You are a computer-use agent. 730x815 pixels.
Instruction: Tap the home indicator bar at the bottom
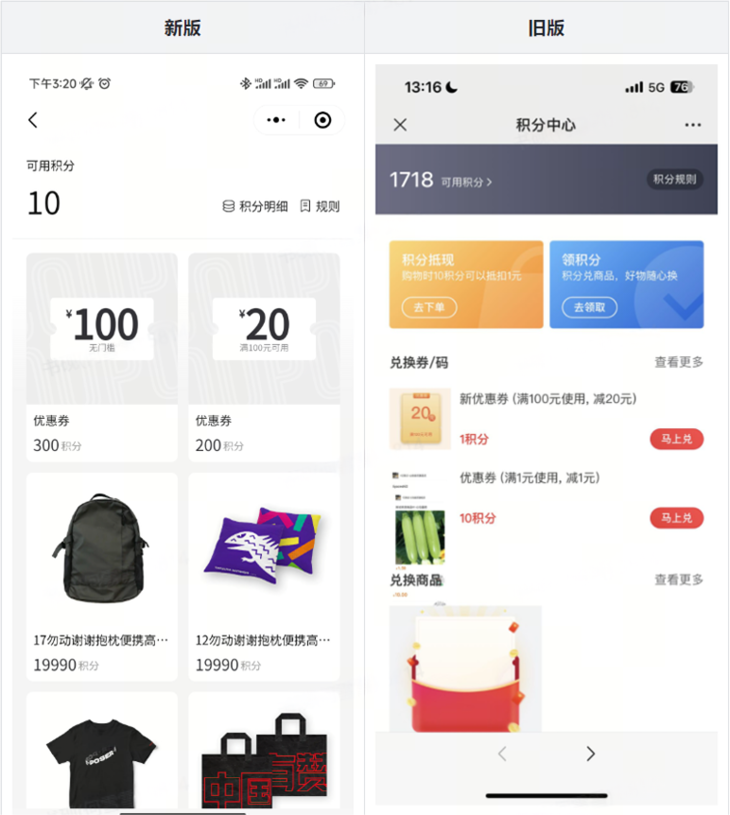pos(546,794)
